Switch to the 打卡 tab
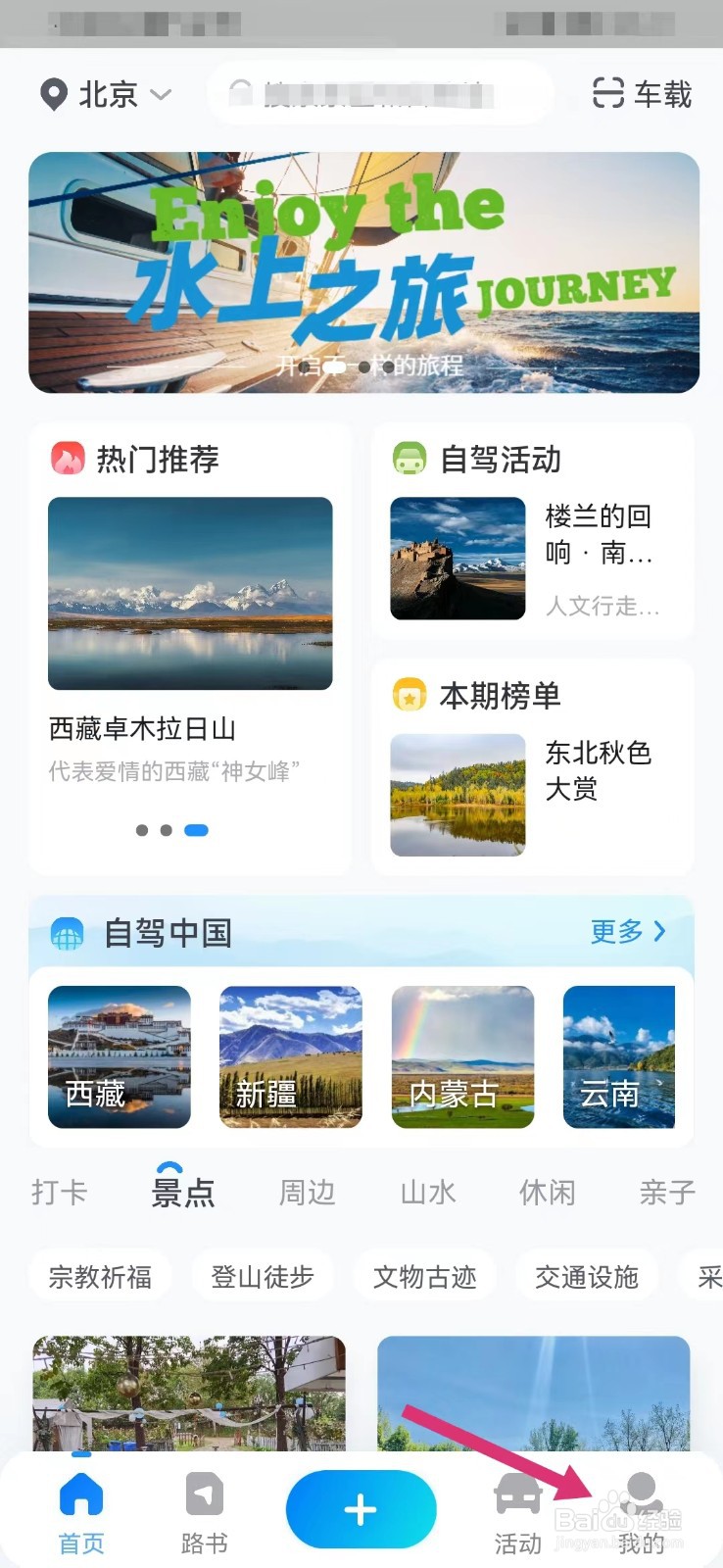 click(60, 1192)
